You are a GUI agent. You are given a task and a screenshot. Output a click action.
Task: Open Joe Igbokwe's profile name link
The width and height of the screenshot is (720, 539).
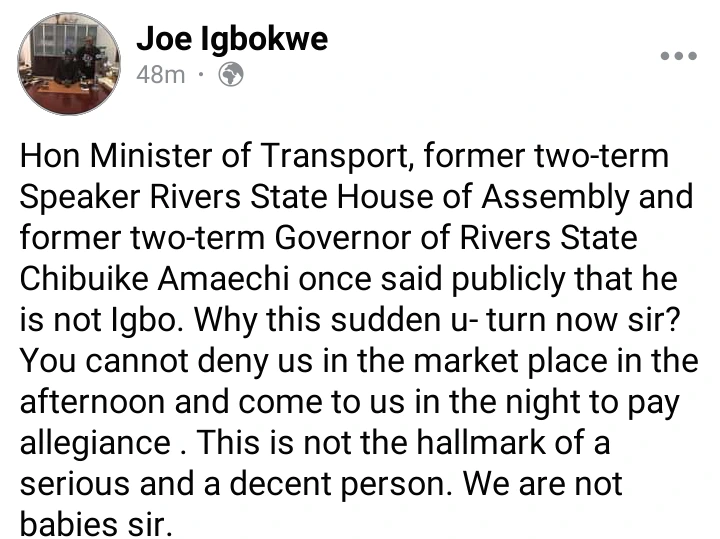pyautogui.click(x=230, y=40)
